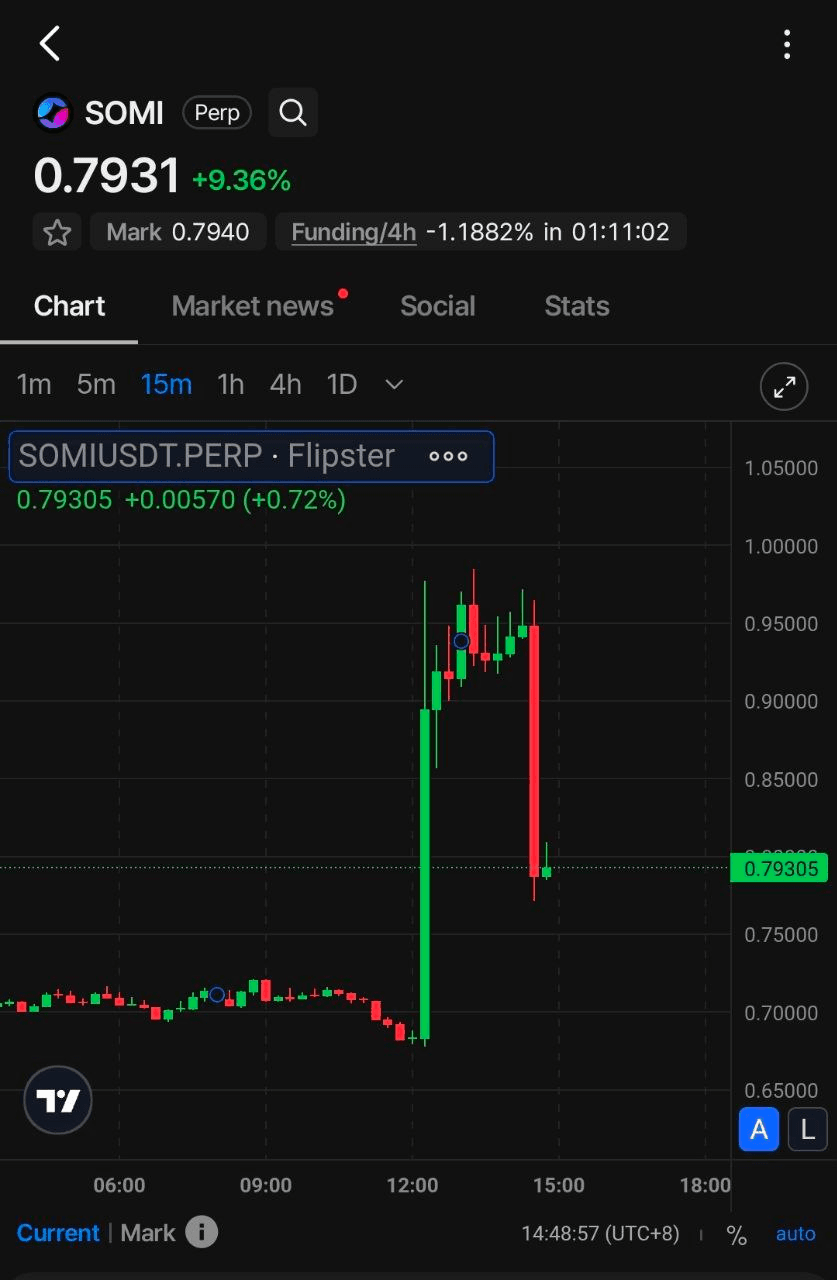Expand chart to fullscreen
Image resolution: width=837 pixels, height=1280 pixels.
pos(784,386)
